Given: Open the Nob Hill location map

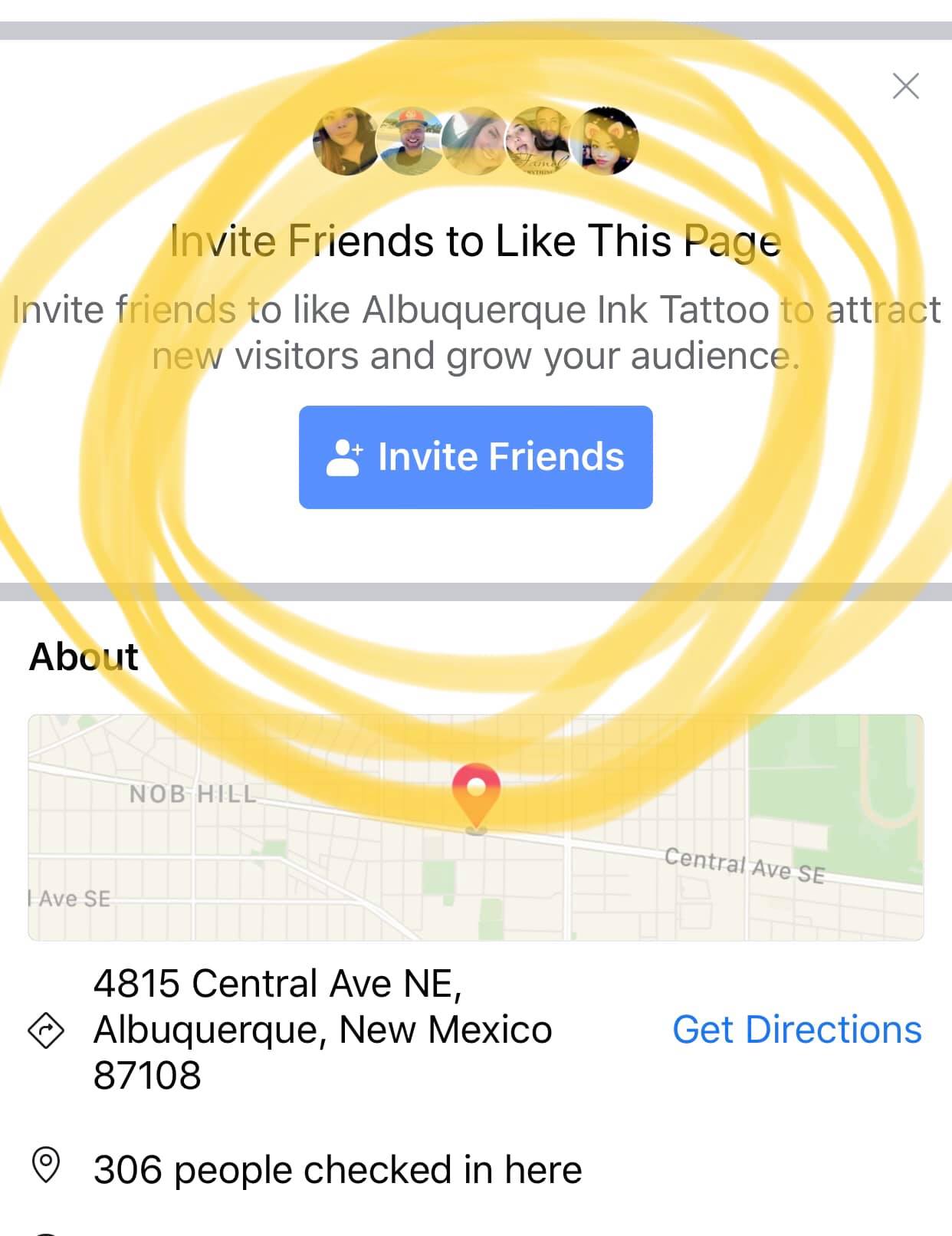Looking at the screenshot, I should tap(475, 827).
